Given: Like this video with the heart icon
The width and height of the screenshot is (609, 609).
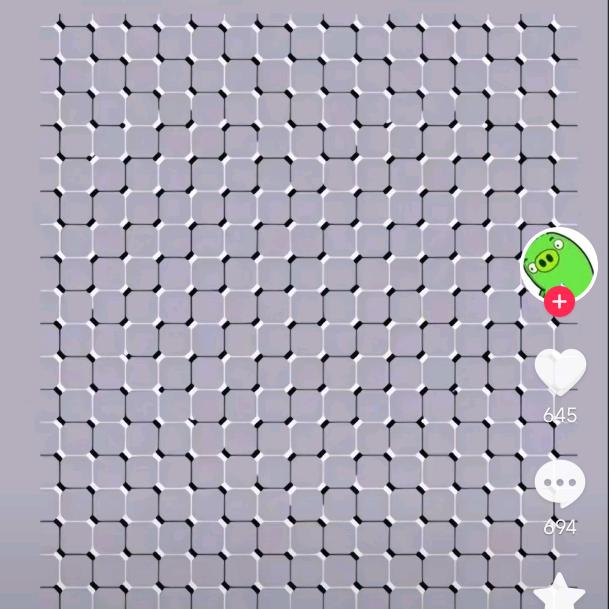Looking at the screenshot, I should pos(560,371).
